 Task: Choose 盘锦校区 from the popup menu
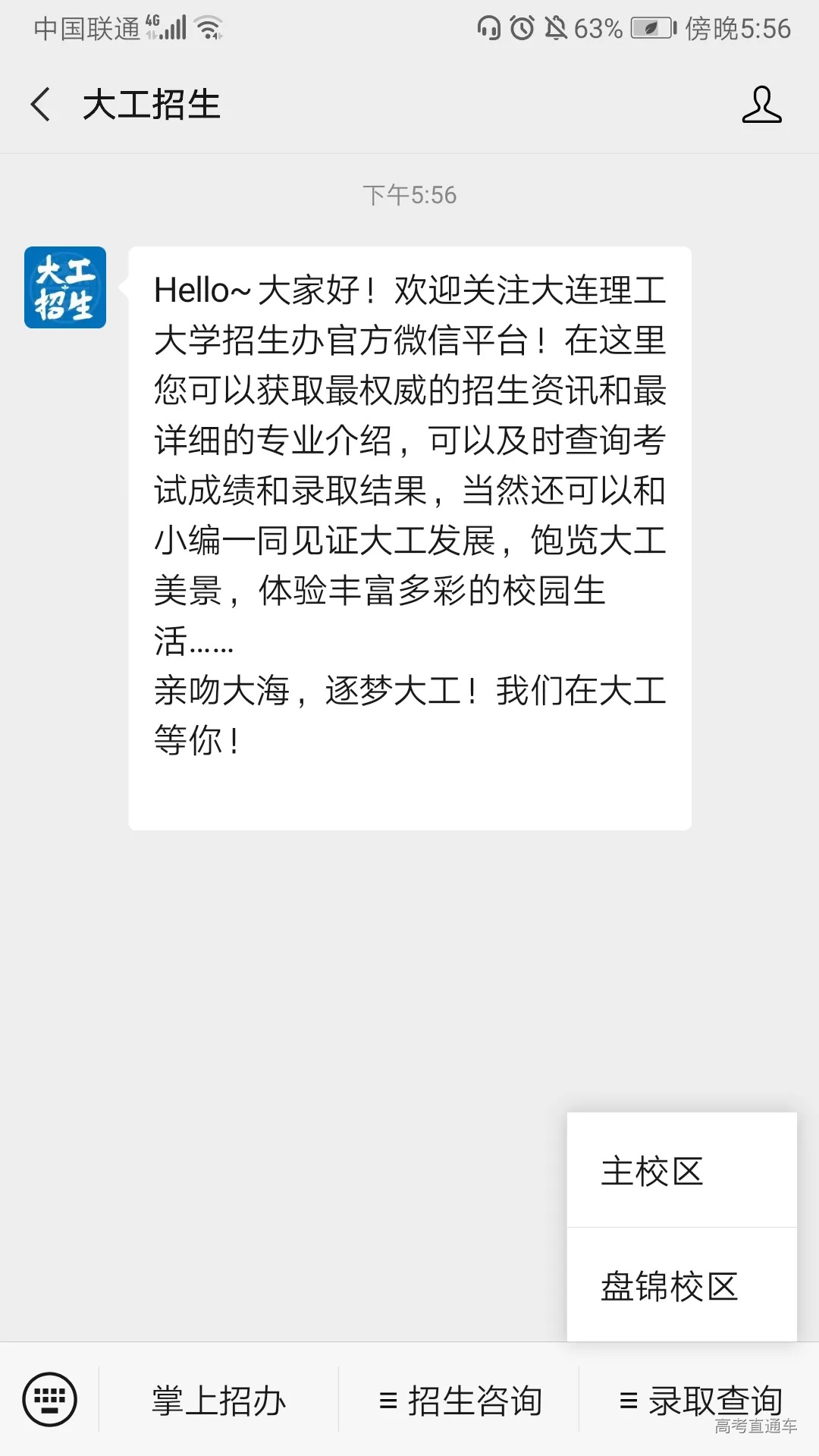(670, 1284)
